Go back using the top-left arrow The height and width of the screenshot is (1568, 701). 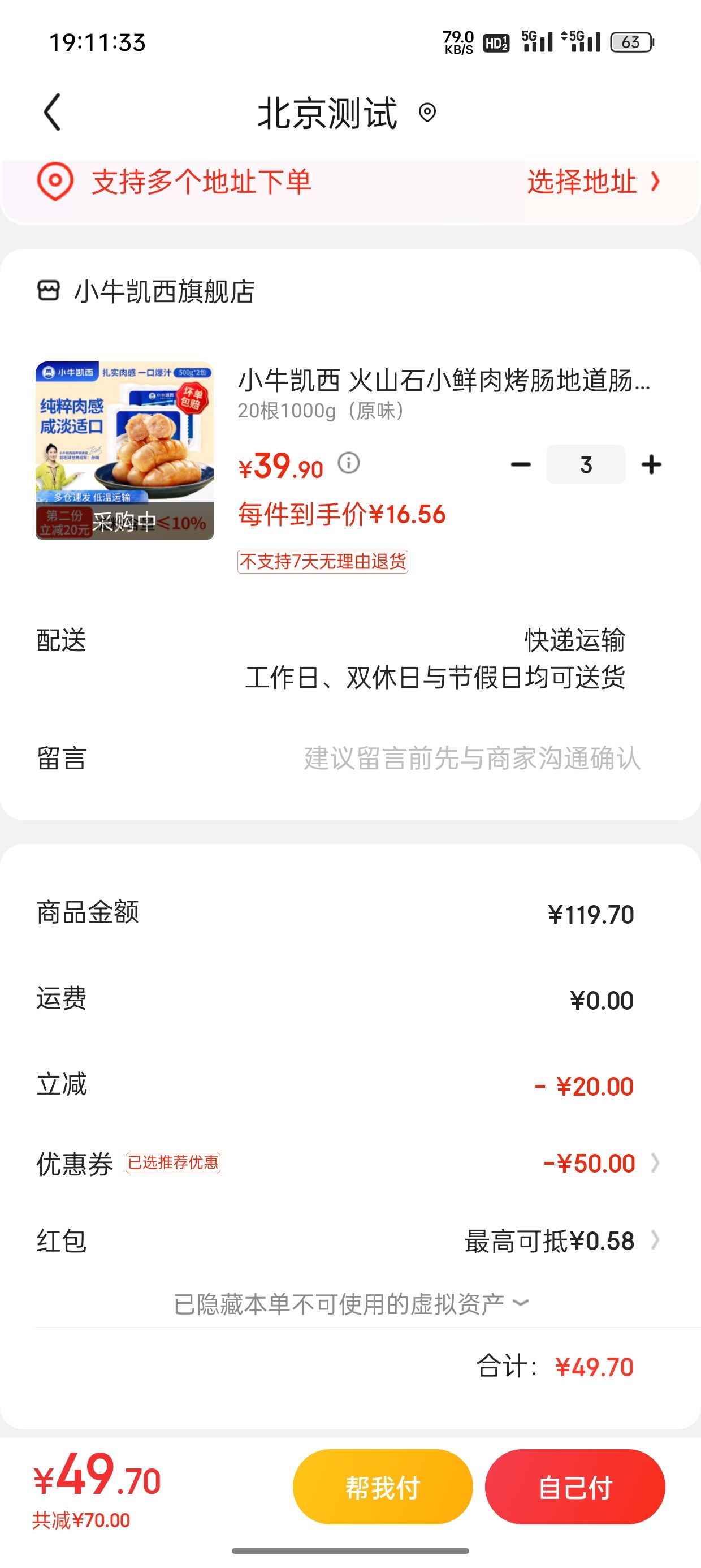[x=53, y=112]
